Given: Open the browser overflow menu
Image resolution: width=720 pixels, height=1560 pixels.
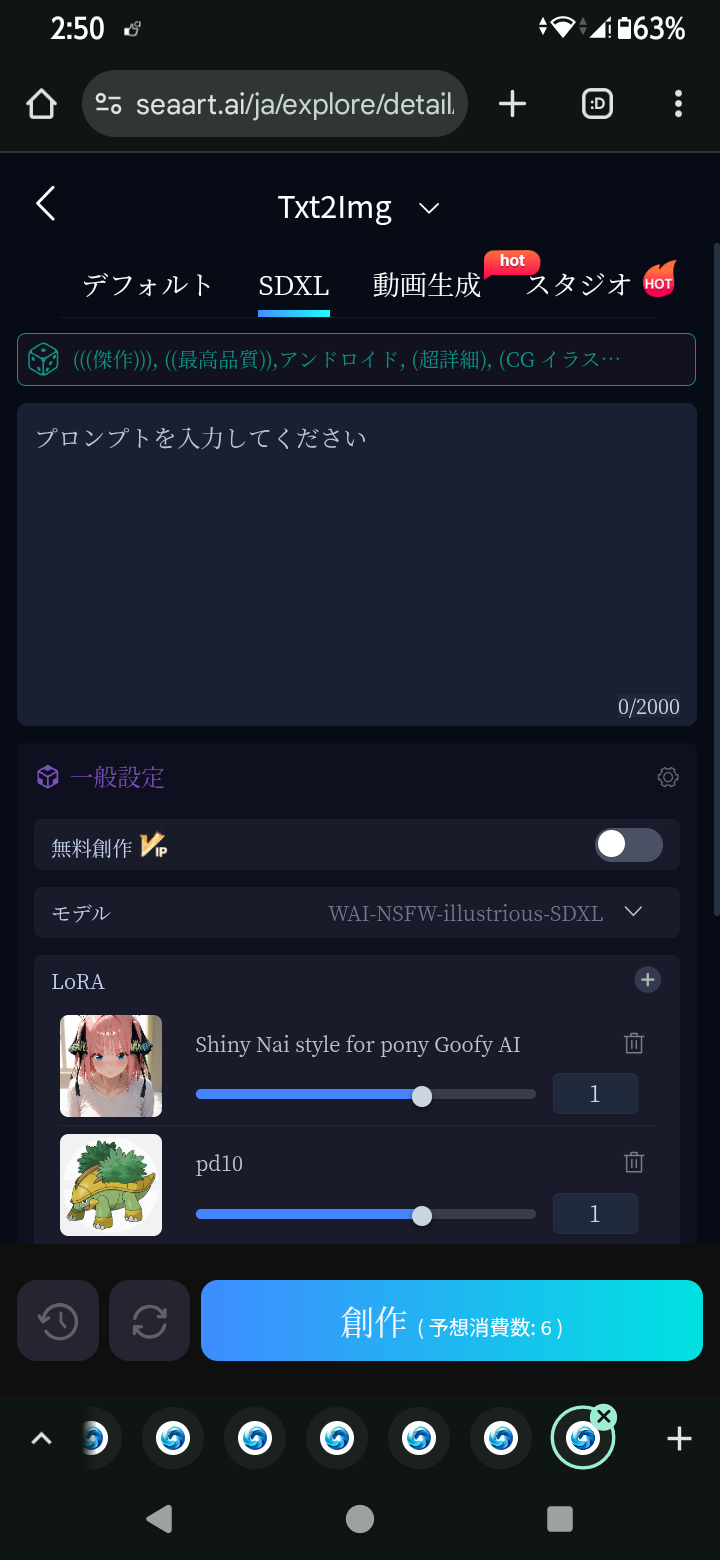Looking at the screenshot, I should tap(678, 103).
